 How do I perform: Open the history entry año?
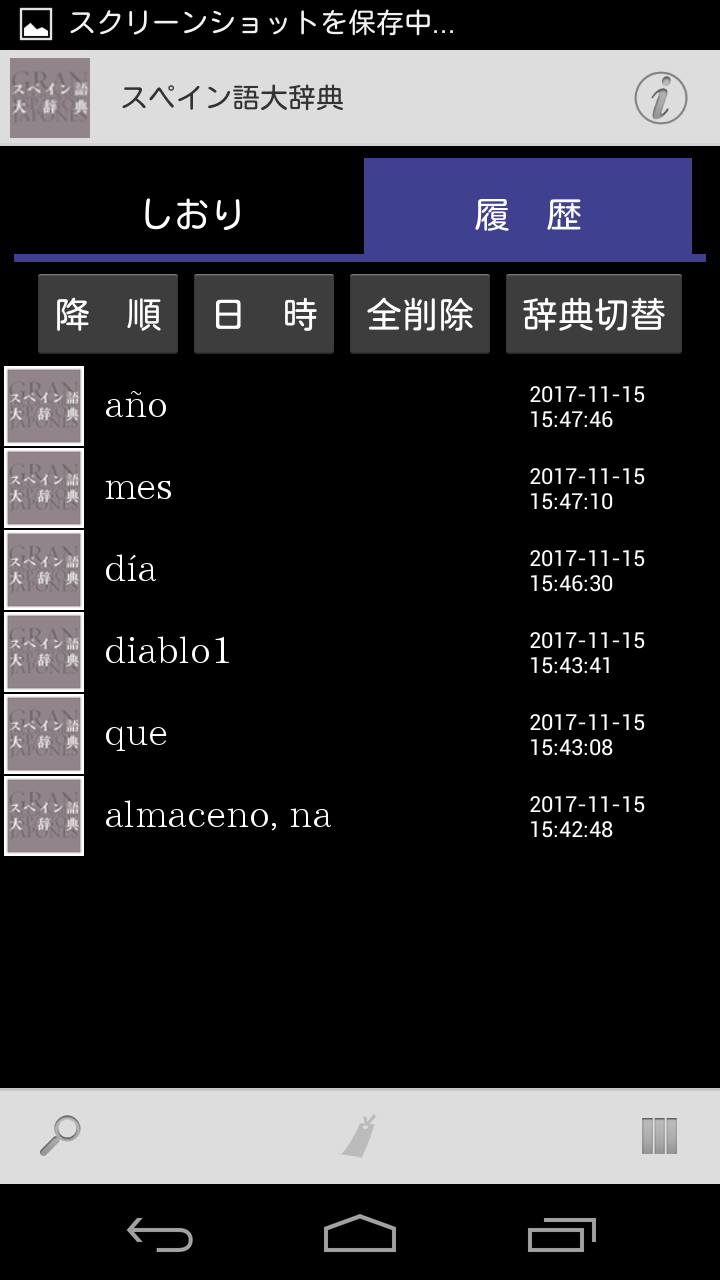(x=360, y=406)
